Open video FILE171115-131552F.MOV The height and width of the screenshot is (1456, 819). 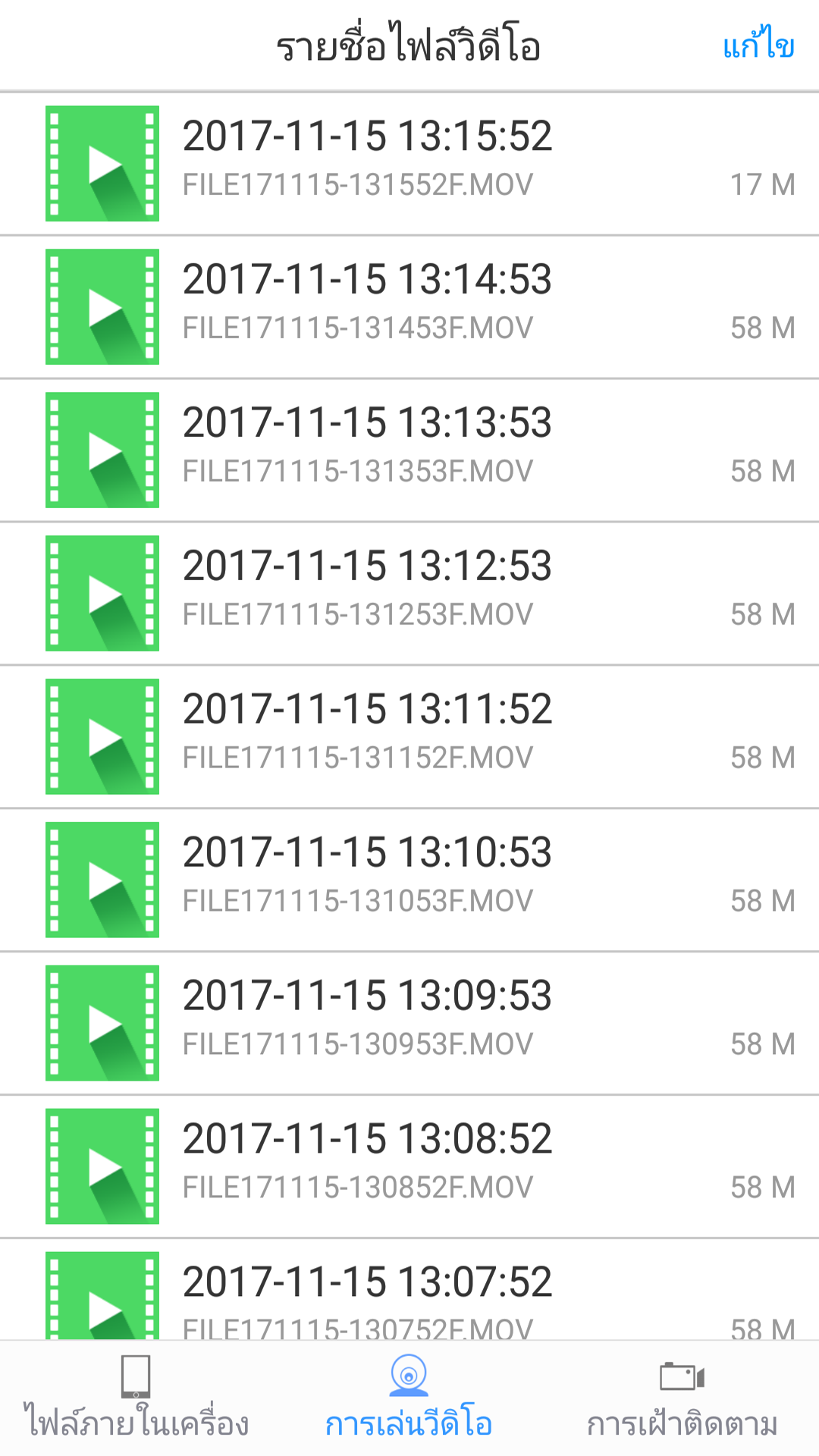pos(409,163)
